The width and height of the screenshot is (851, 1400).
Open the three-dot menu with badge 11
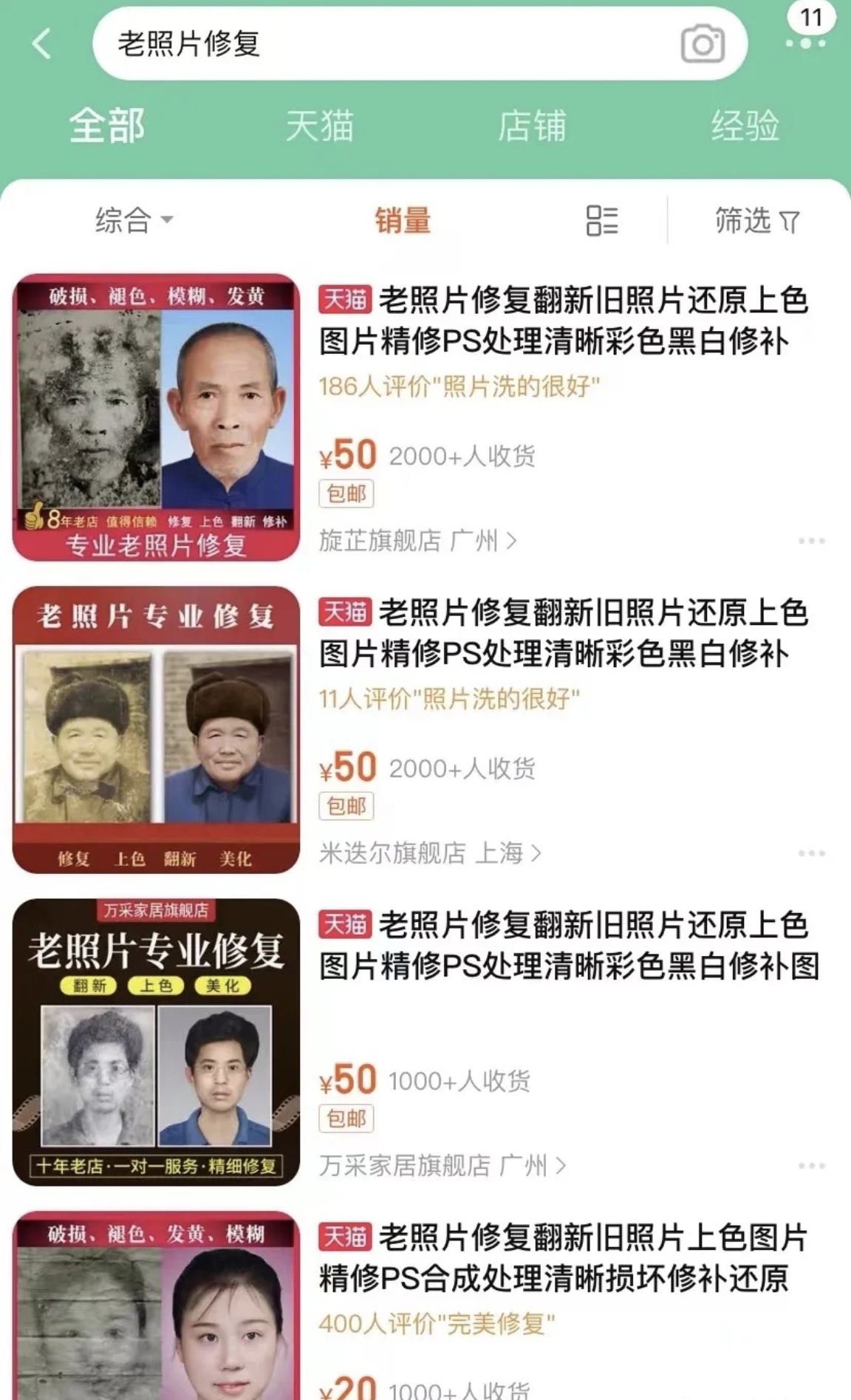point(807,43)
